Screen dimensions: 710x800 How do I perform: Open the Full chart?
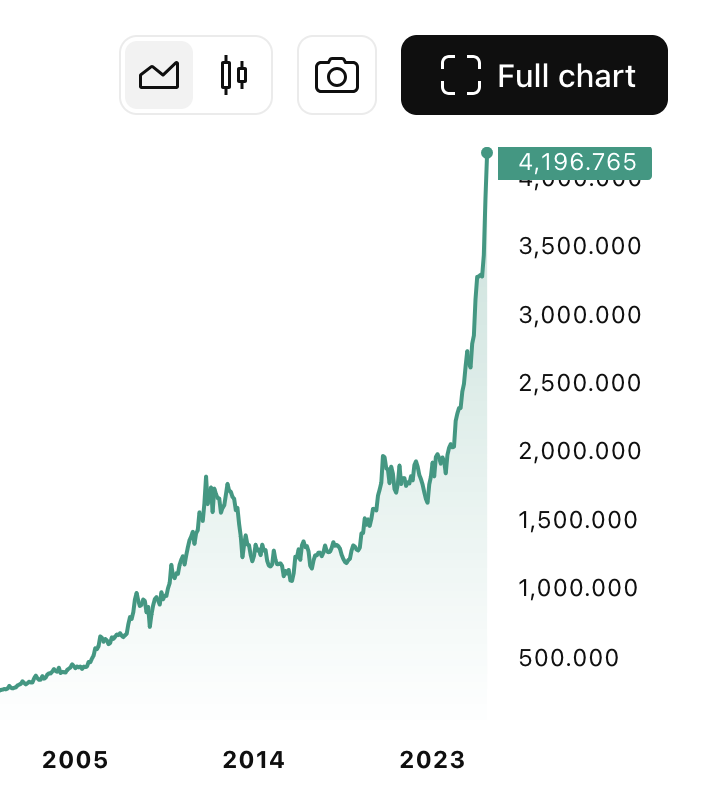pyautogui.click(x=534, y=75)
